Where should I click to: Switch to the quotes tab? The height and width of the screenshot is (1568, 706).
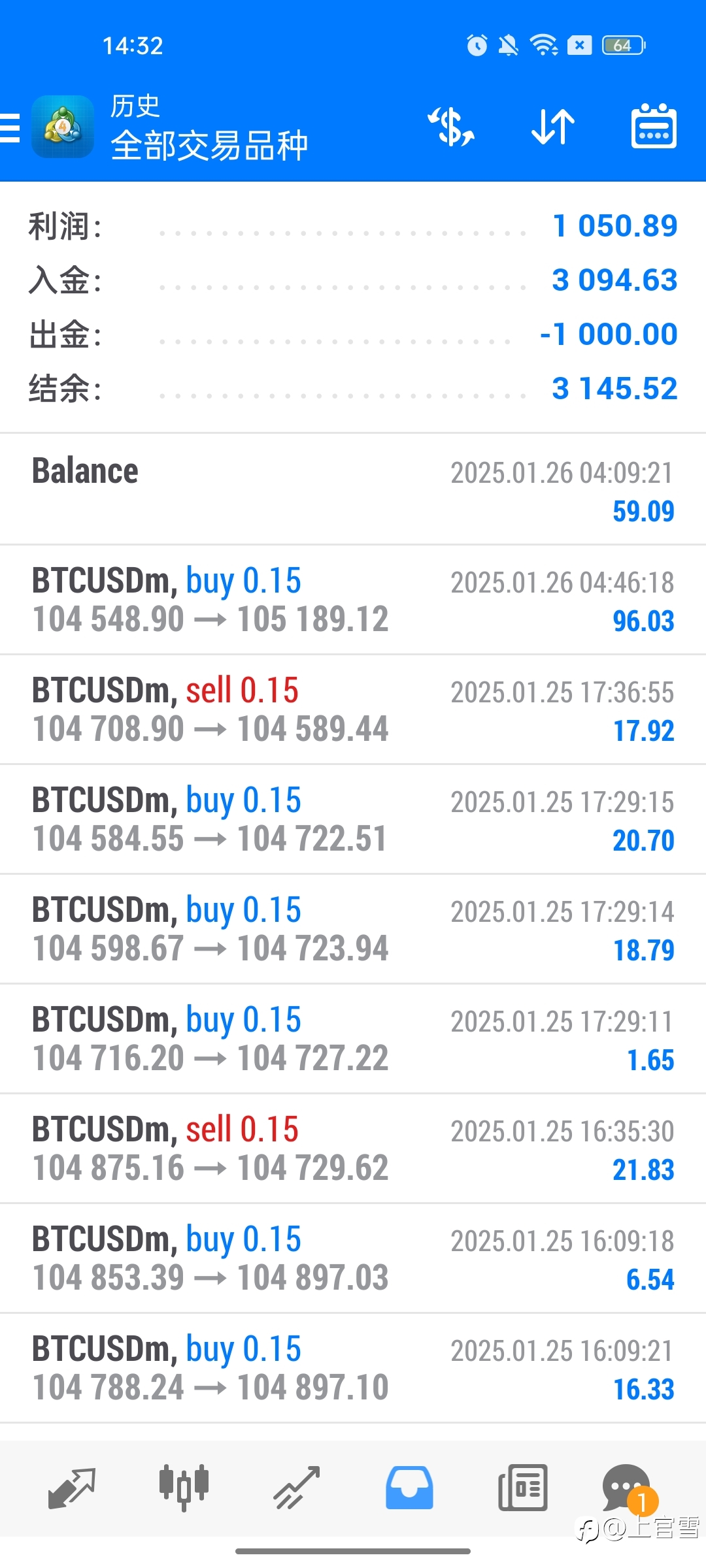[x=72, y=1488]
